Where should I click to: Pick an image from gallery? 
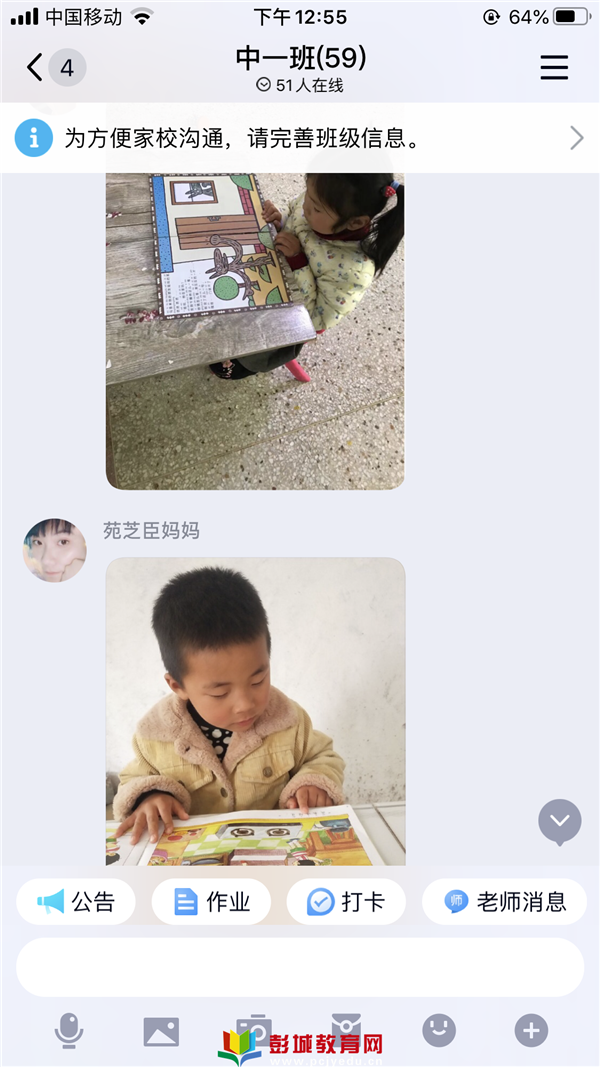coord(161,1030)
